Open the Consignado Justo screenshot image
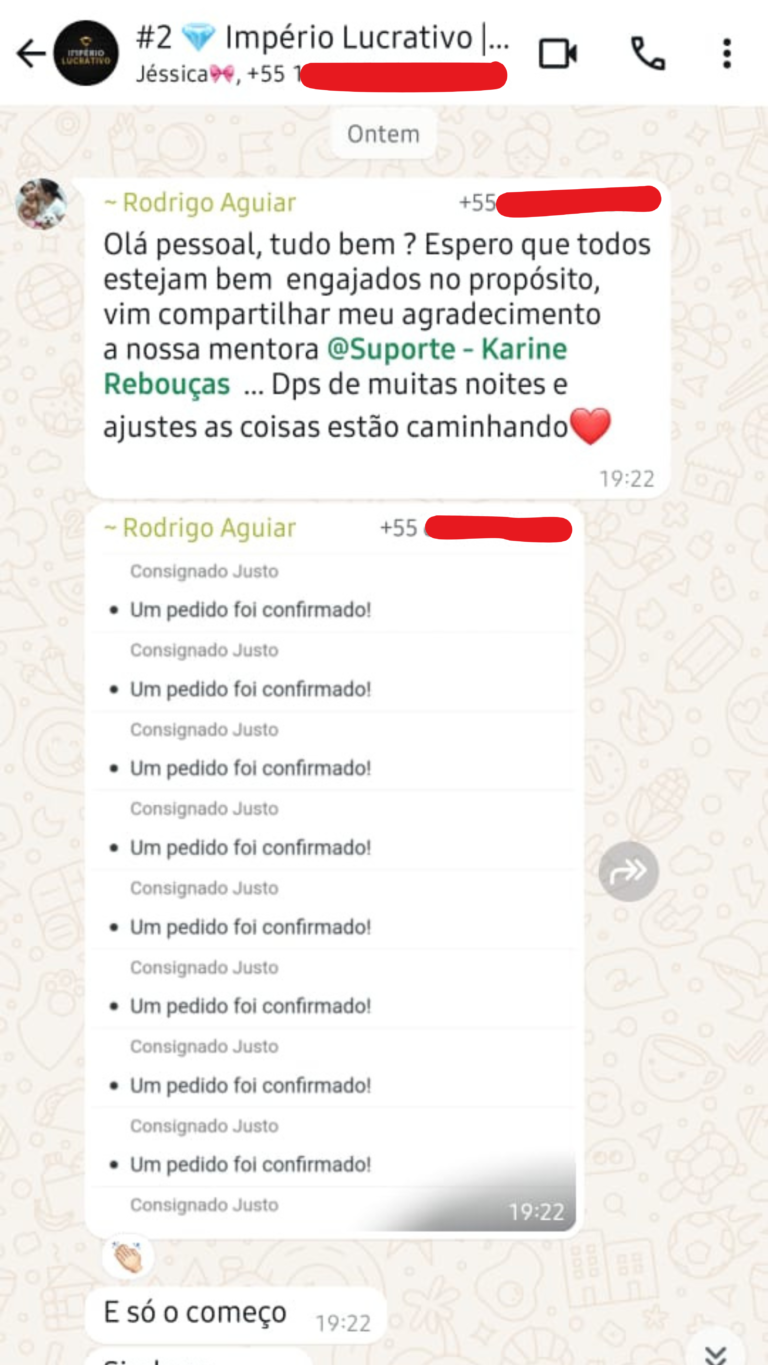The width and height of the screenshot is (768, 1365). click(x=335, y=888)
